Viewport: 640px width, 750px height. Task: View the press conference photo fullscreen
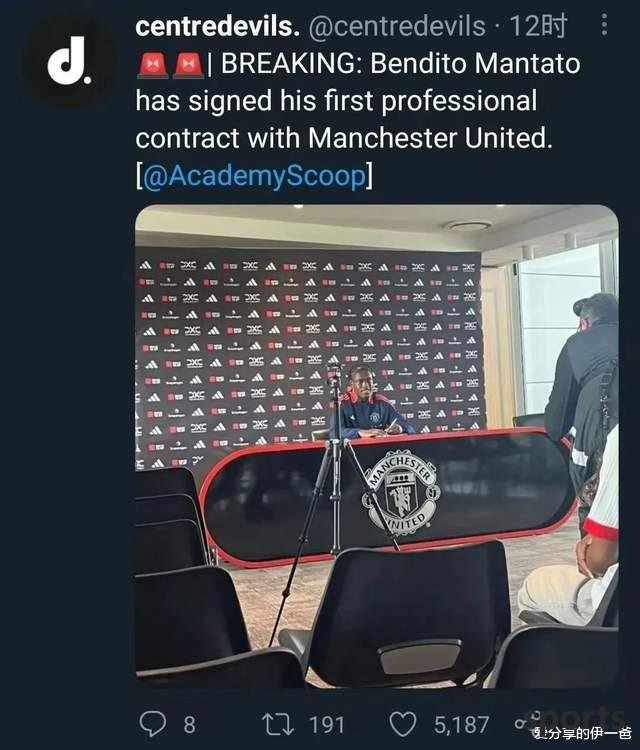pos(376,445)
